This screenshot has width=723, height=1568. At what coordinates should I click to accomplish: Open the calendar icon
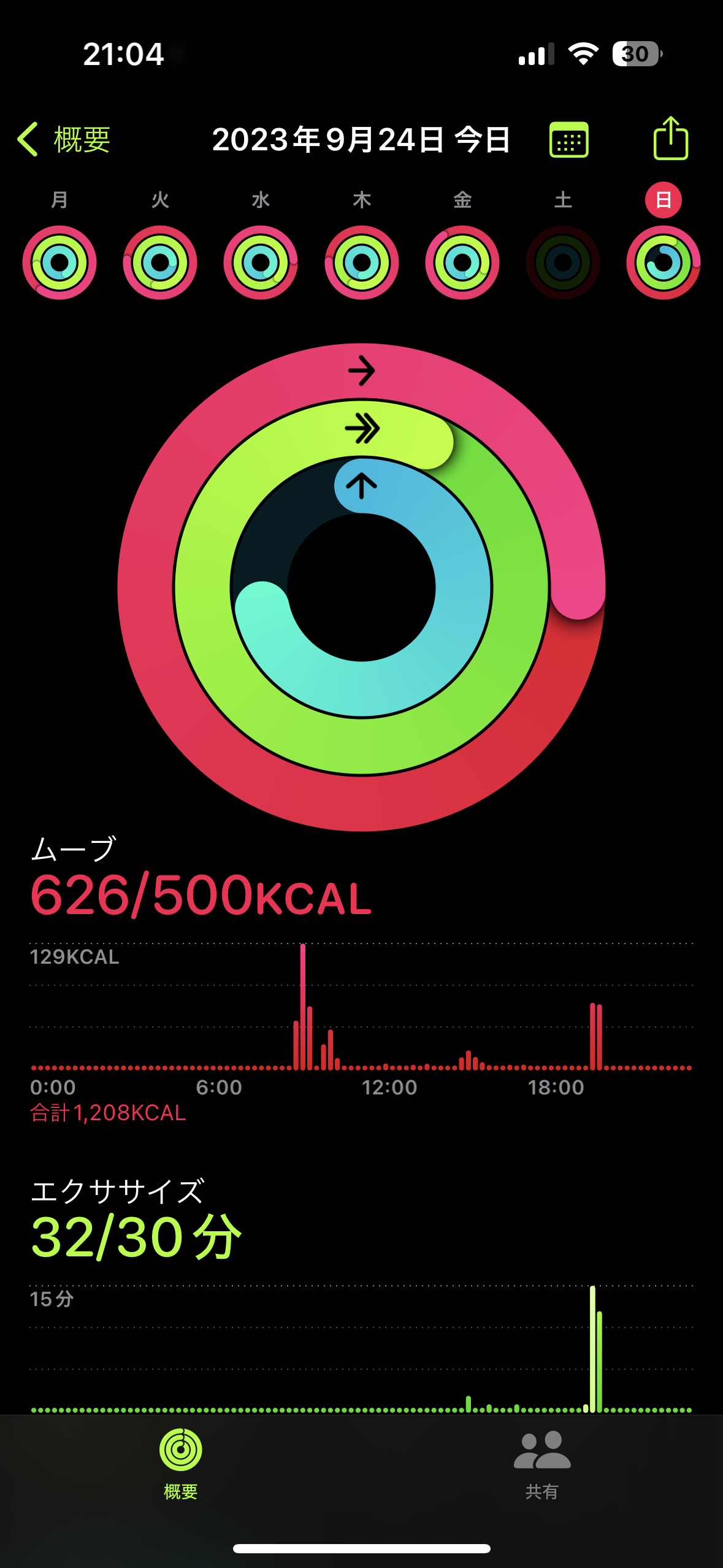[x=568, y=140]
